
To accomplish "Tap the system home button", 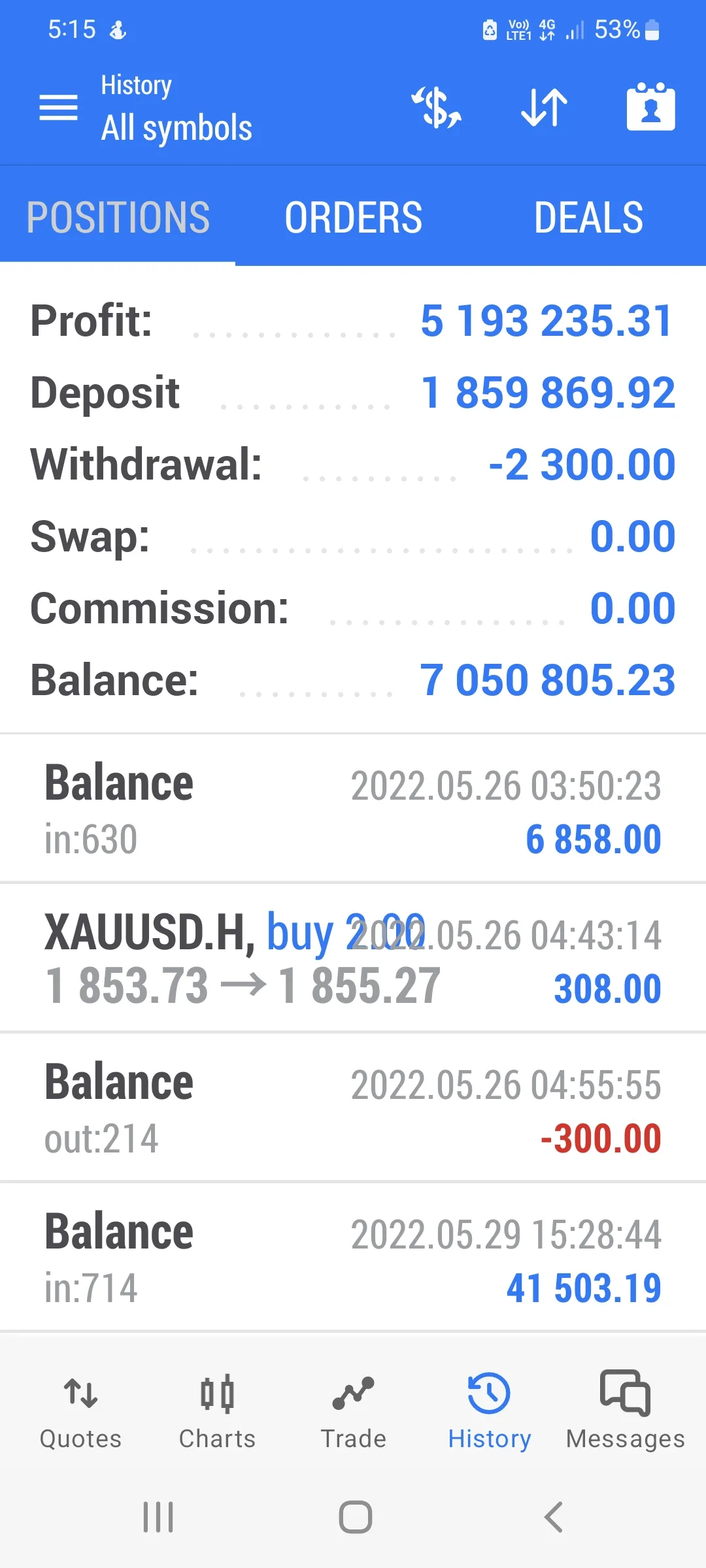I will pyautogui.click(x=355, y=1517).
